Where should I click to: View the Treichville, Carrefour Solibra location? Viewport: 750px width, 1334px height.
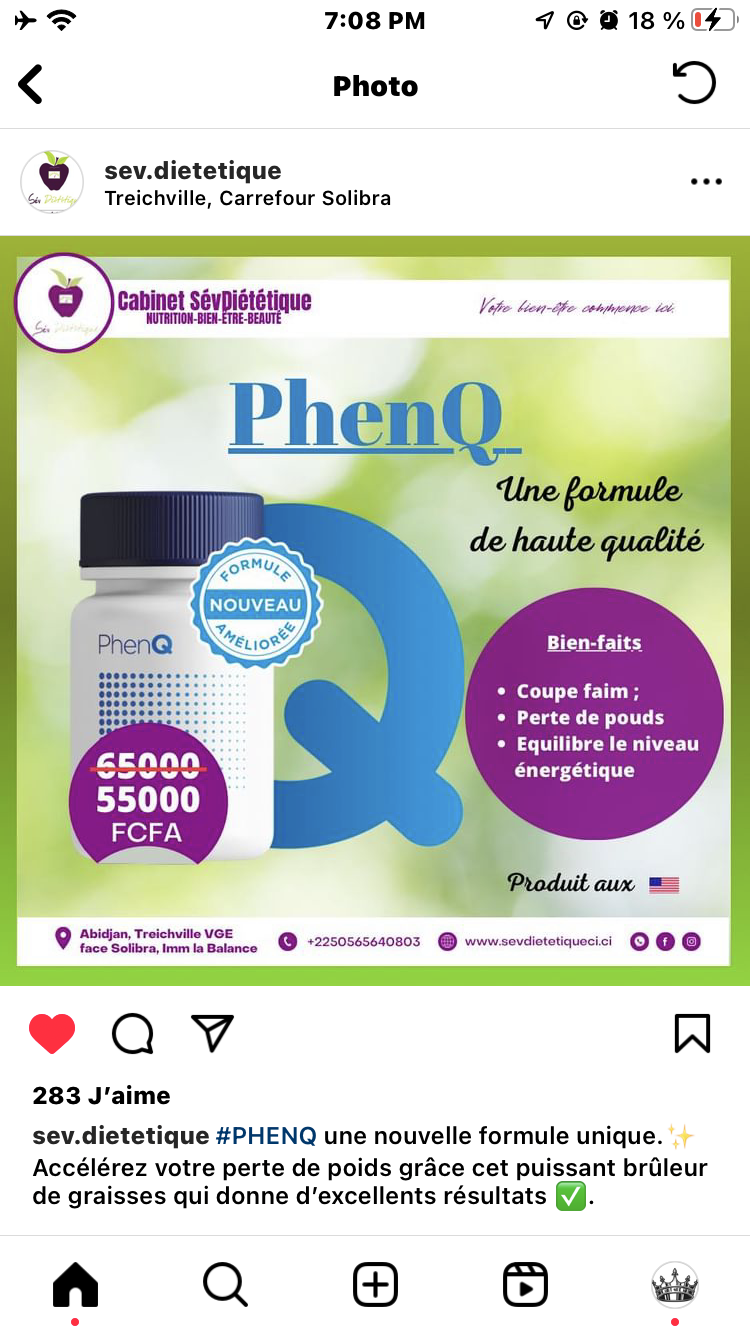click(x=247, y=198)
